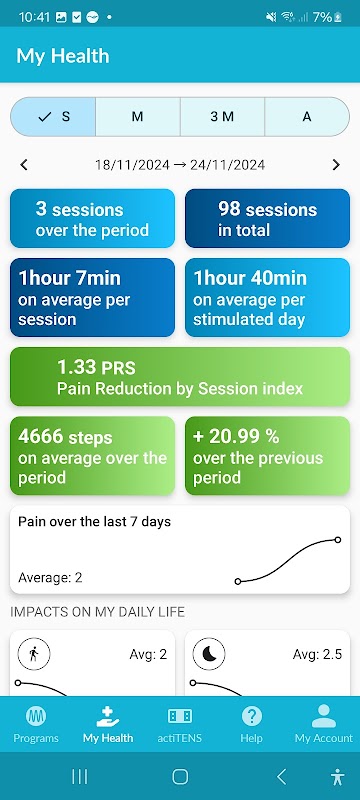Open the actiTENS tab
This screenshot has width=360, height=800.
coord(180,724)
